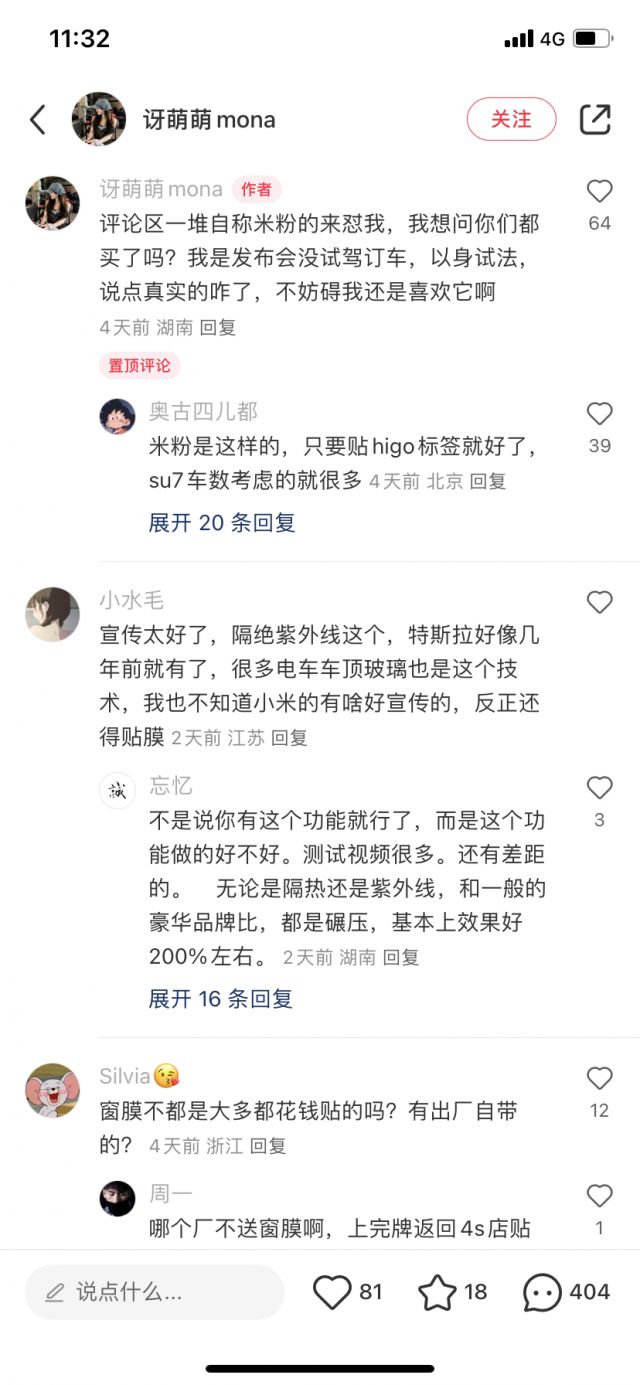The height and width of the screenshot is (1385, 640).
Task: Add the post to favorites with the star
Action: [x=437, y=1292]
